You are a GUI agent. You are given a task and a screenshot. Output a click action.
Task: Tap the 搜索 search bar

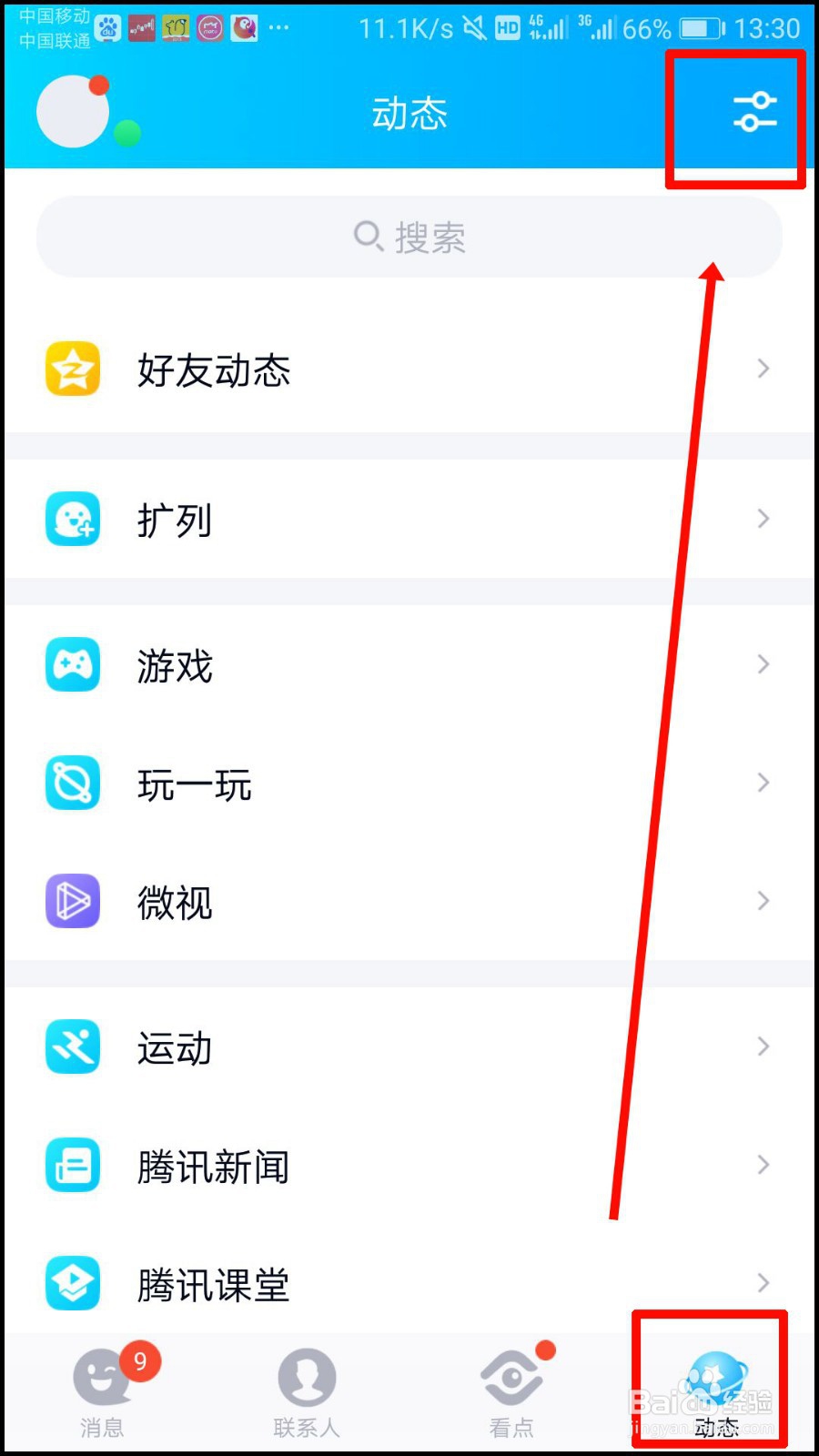click(409, 237)
